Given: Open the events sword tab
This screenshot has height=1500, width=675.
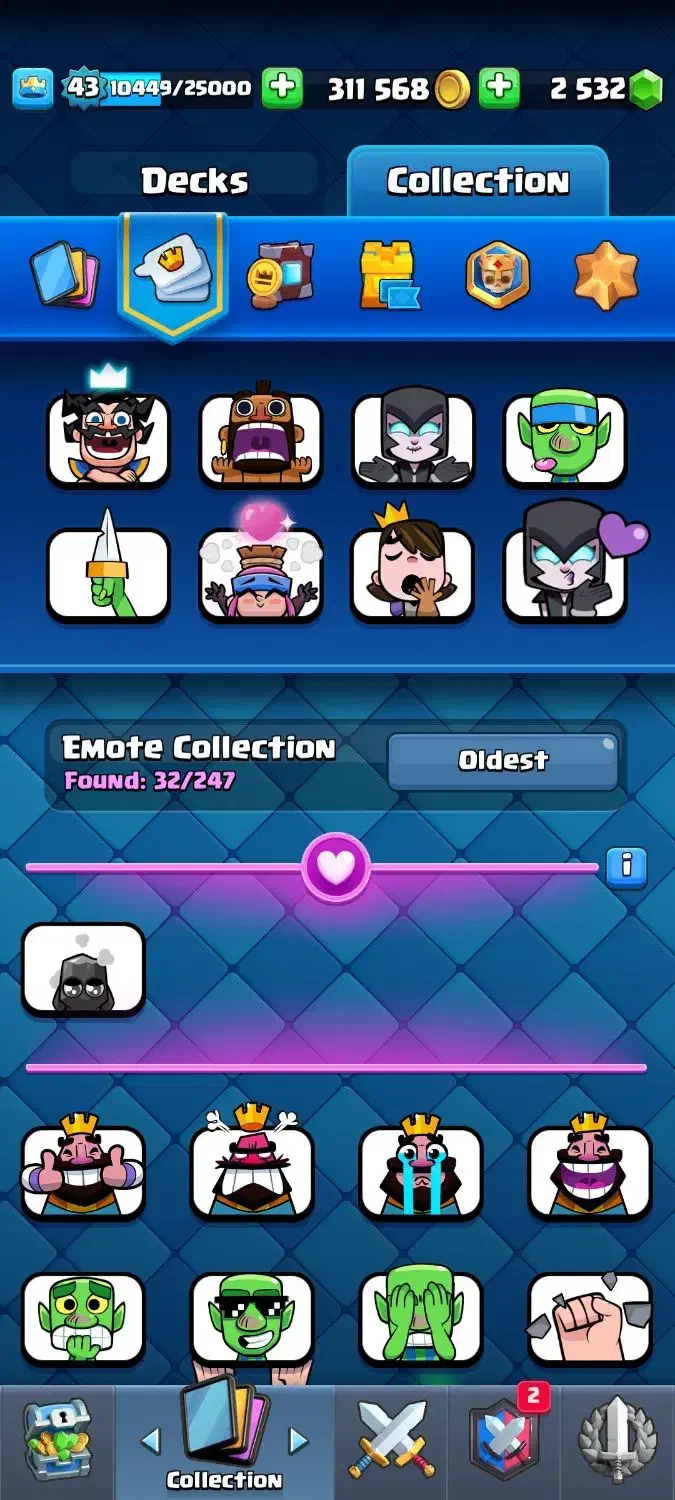Looking at the screenshot, I should 617,1440.
